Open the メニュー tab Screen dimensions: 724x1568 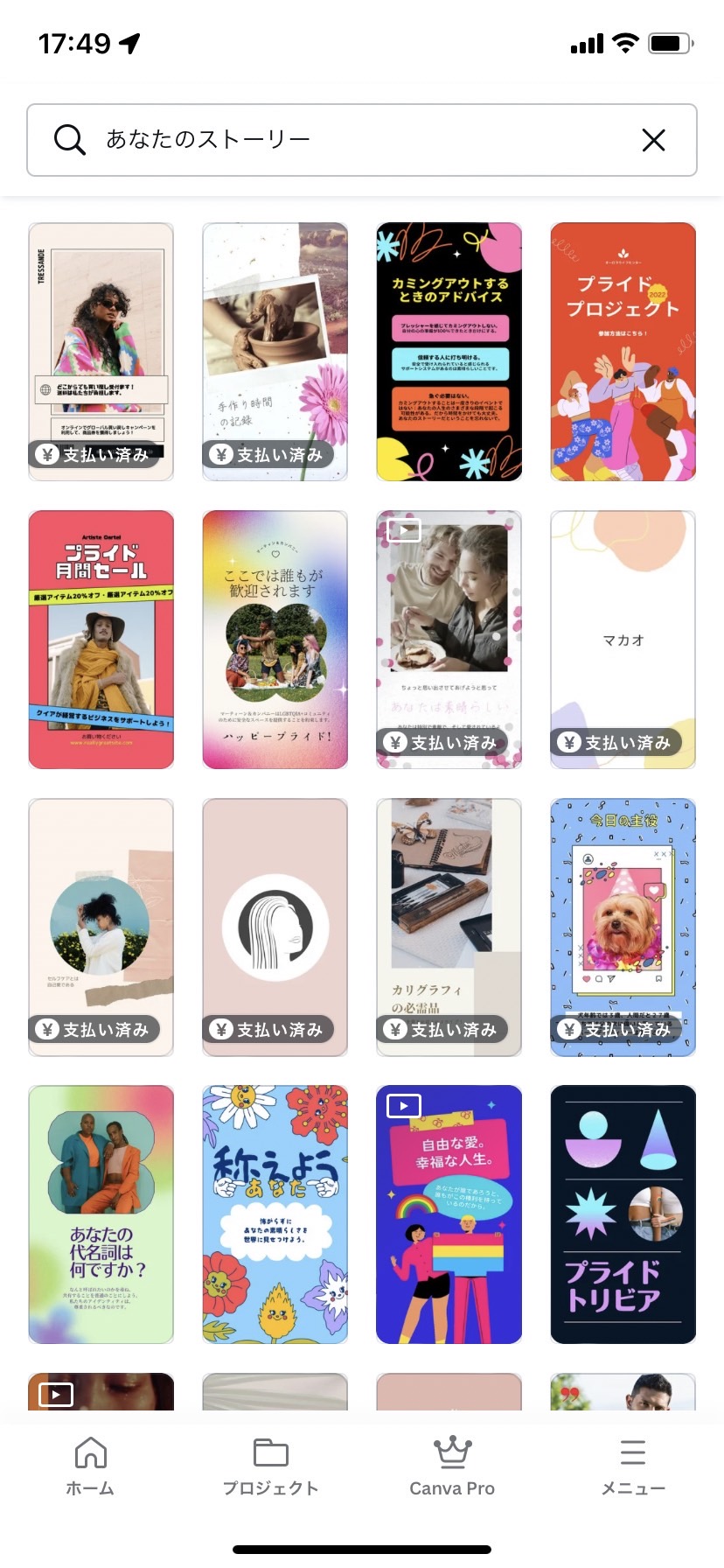633,1466
